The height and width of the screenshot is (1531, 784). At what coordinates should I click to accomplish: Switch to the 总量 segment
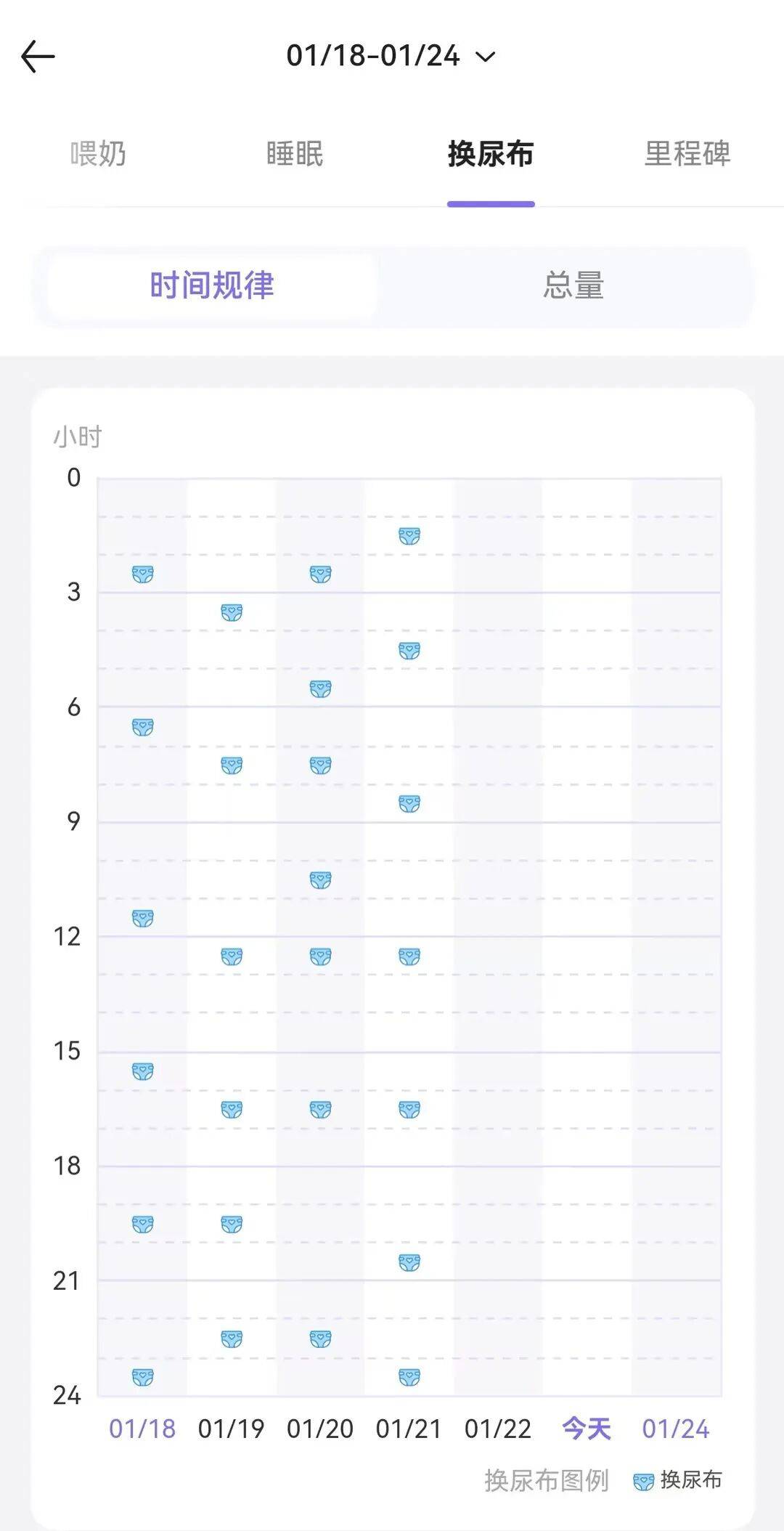[573, 285]
